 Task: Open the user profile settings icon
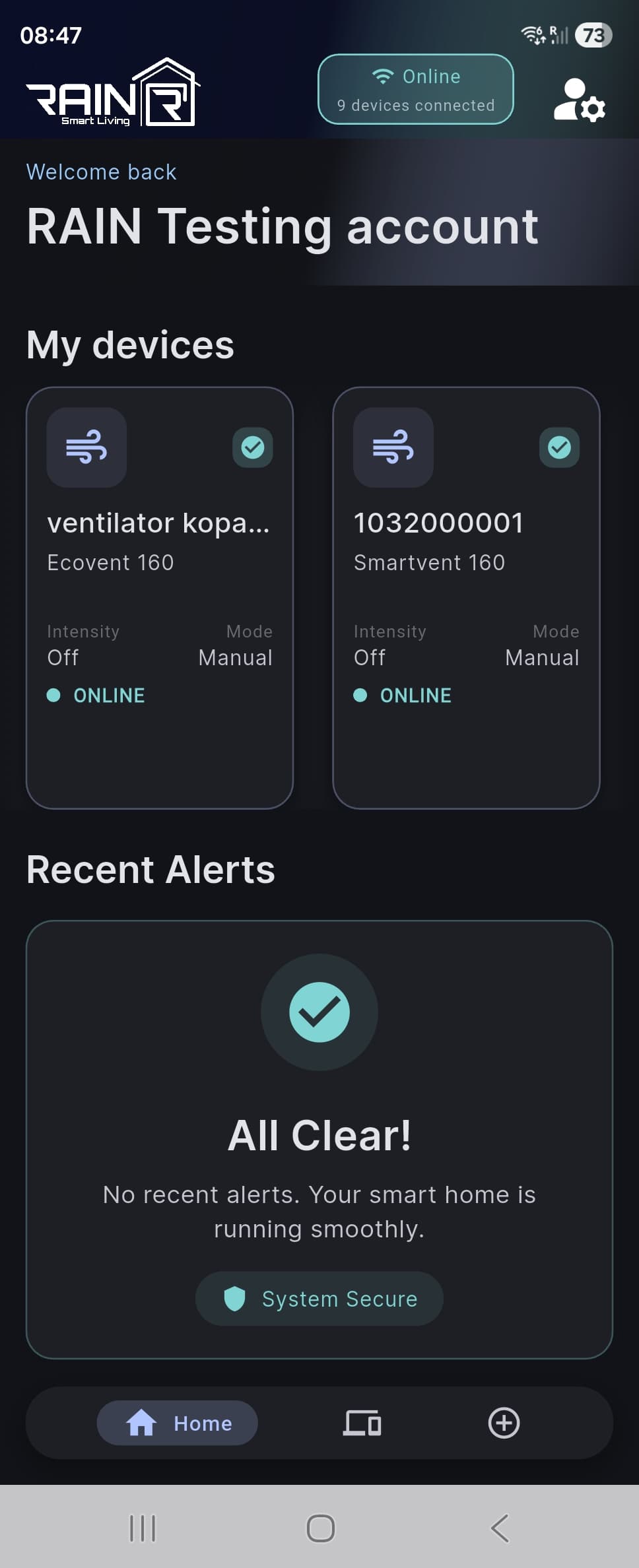point(579,100)
